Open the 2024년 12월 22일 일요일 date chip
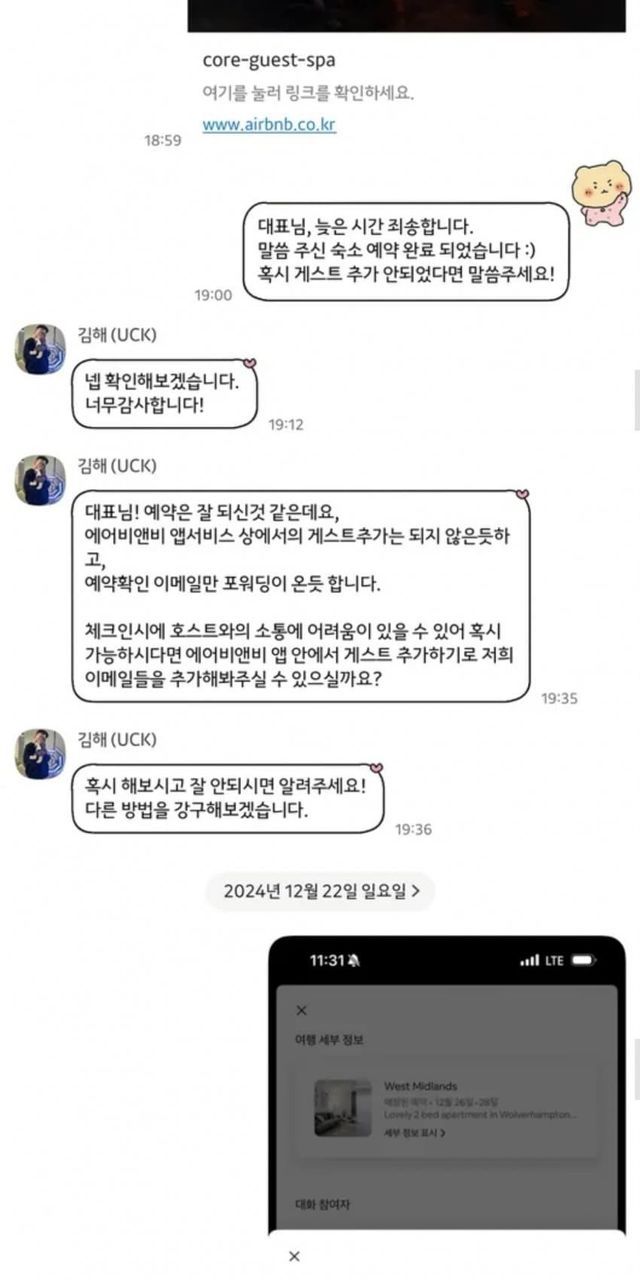Viewport: 640px width, 1280px height. (320, 890)
